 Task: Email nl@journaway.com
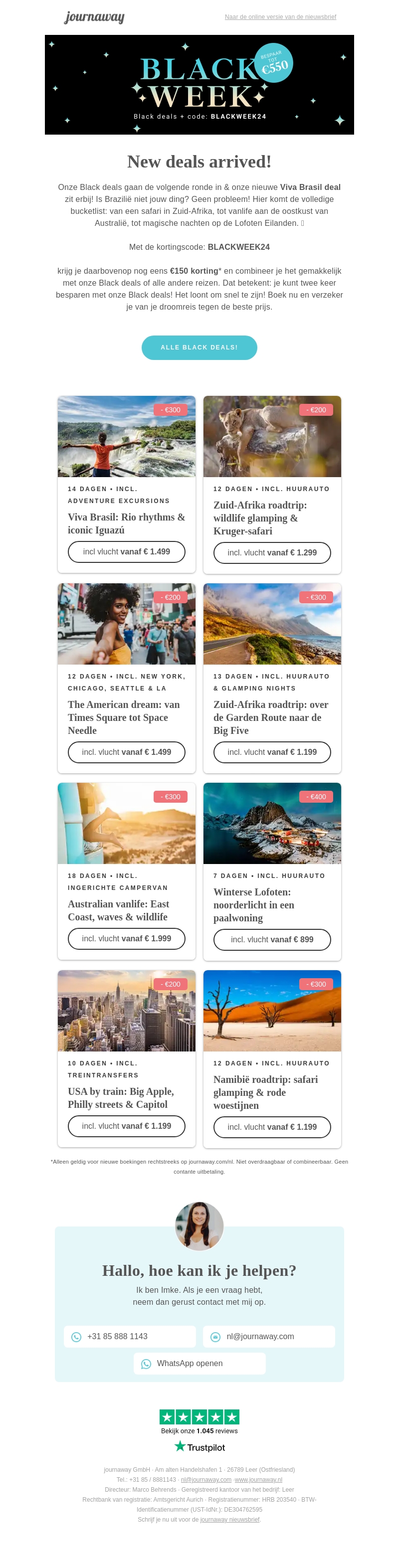[x=269, y=1337]
